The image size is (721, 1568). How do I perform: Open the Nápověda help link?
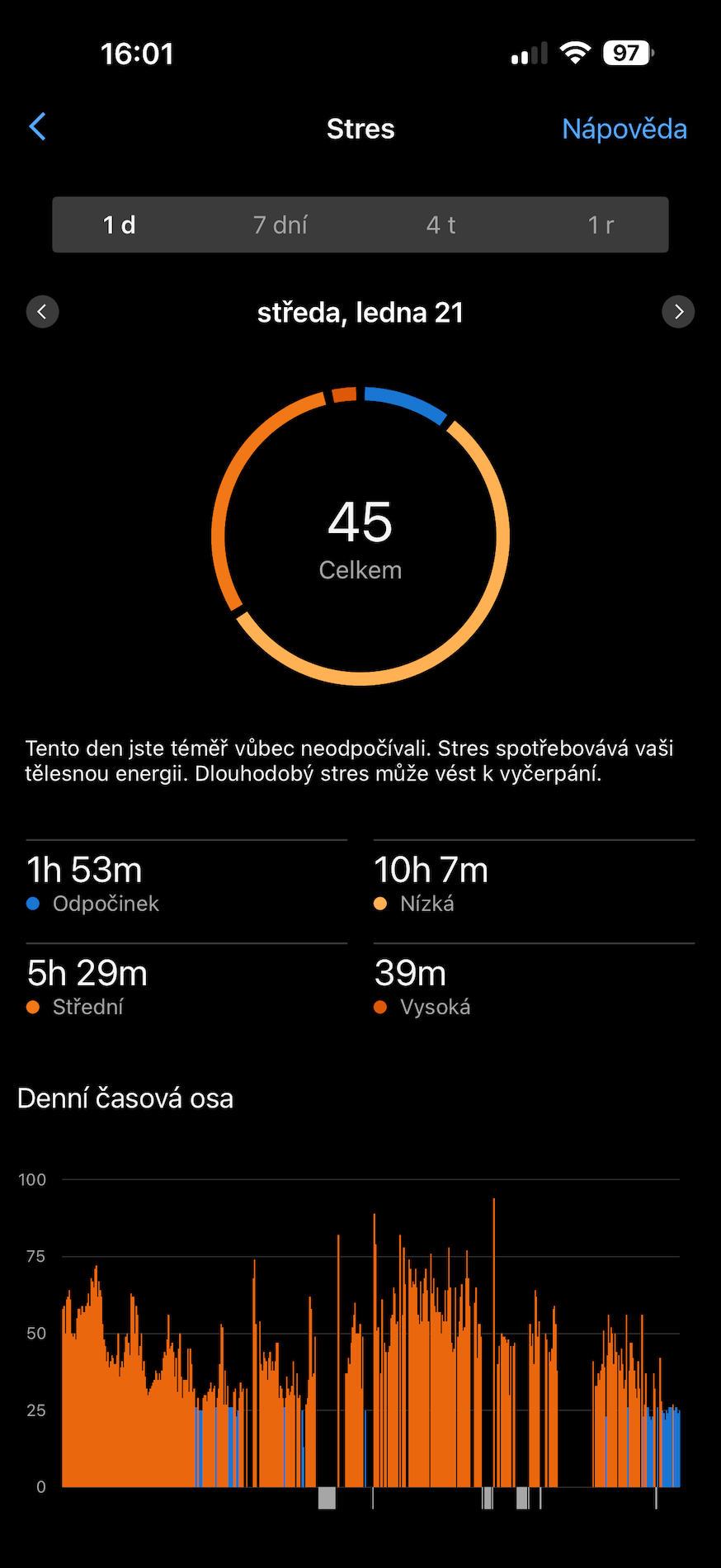click(x=624, y=129)
